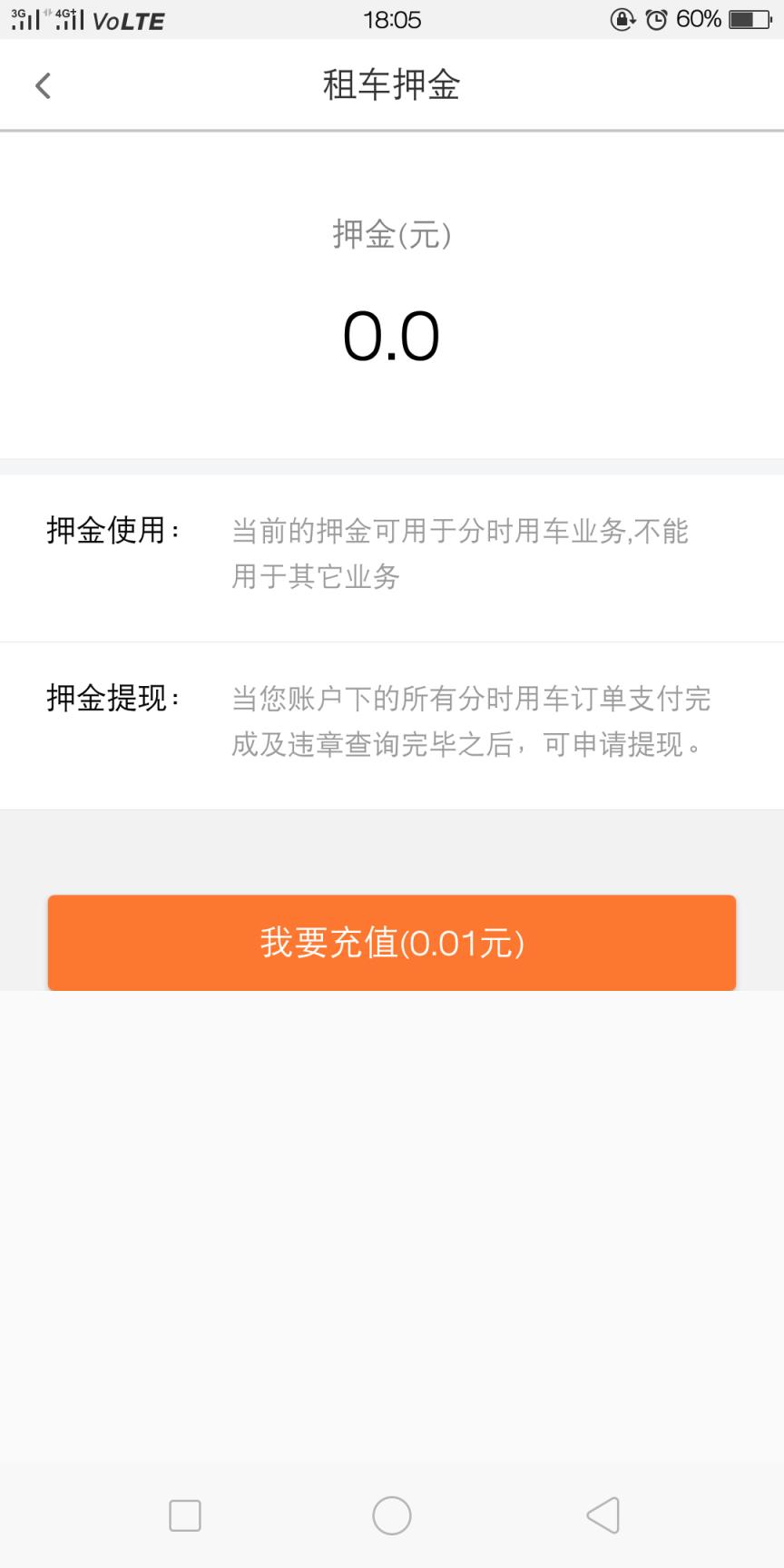Tap the triangular back navigation icon
This screenshot has height=1568, width=784.
click(x=603, y=1515)
